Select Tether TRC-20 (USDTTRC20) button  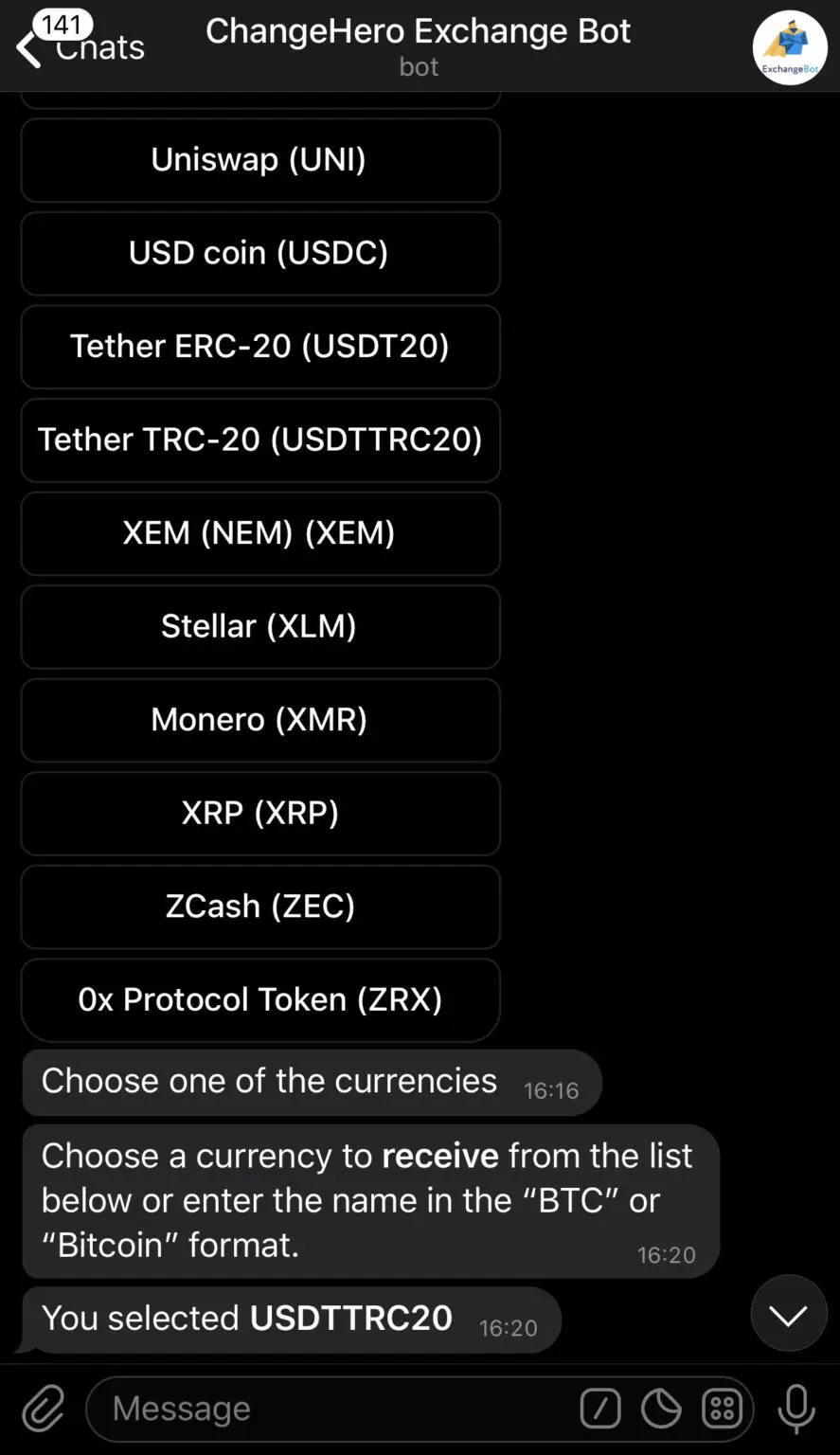click(x=259, y=440)
